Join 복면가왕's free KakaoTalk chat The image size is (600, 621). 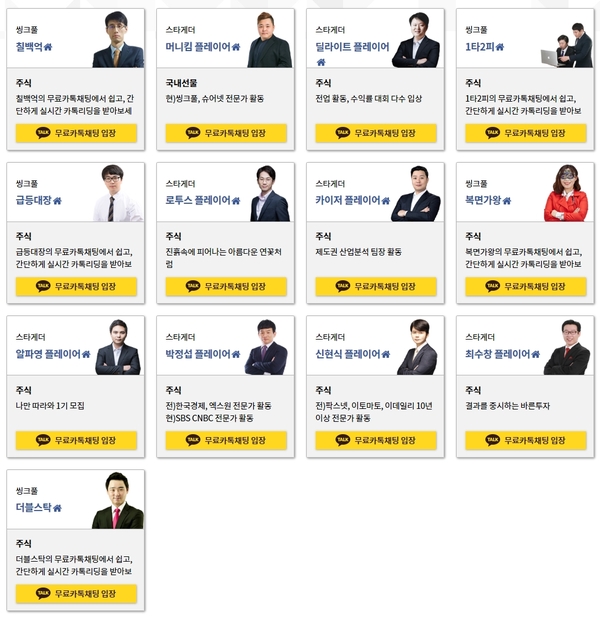pyautogui.click(x=526, y=286)
